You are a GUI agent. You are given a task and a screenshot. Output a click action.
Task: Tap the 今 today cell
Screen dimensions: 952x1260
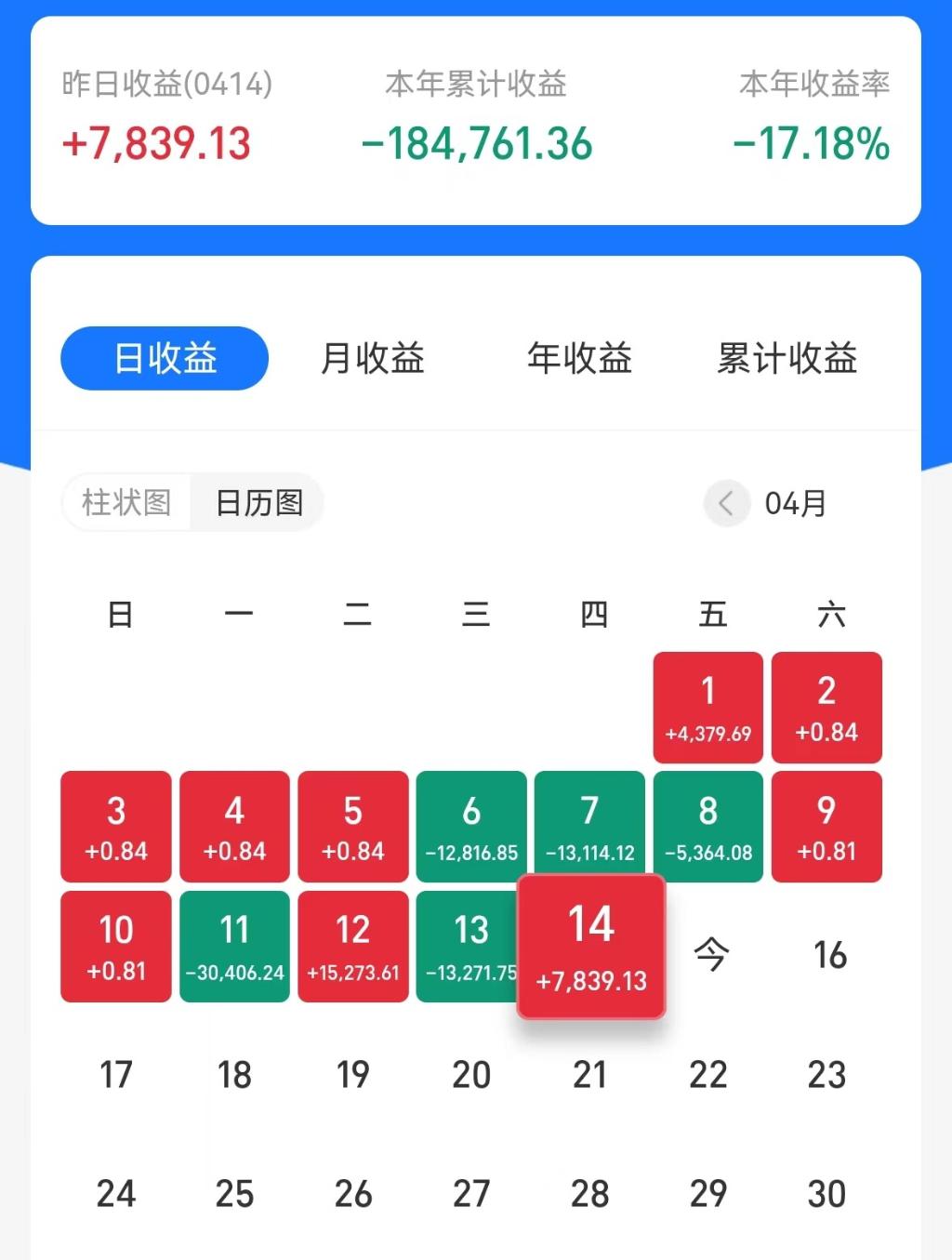tap(710, 955)
